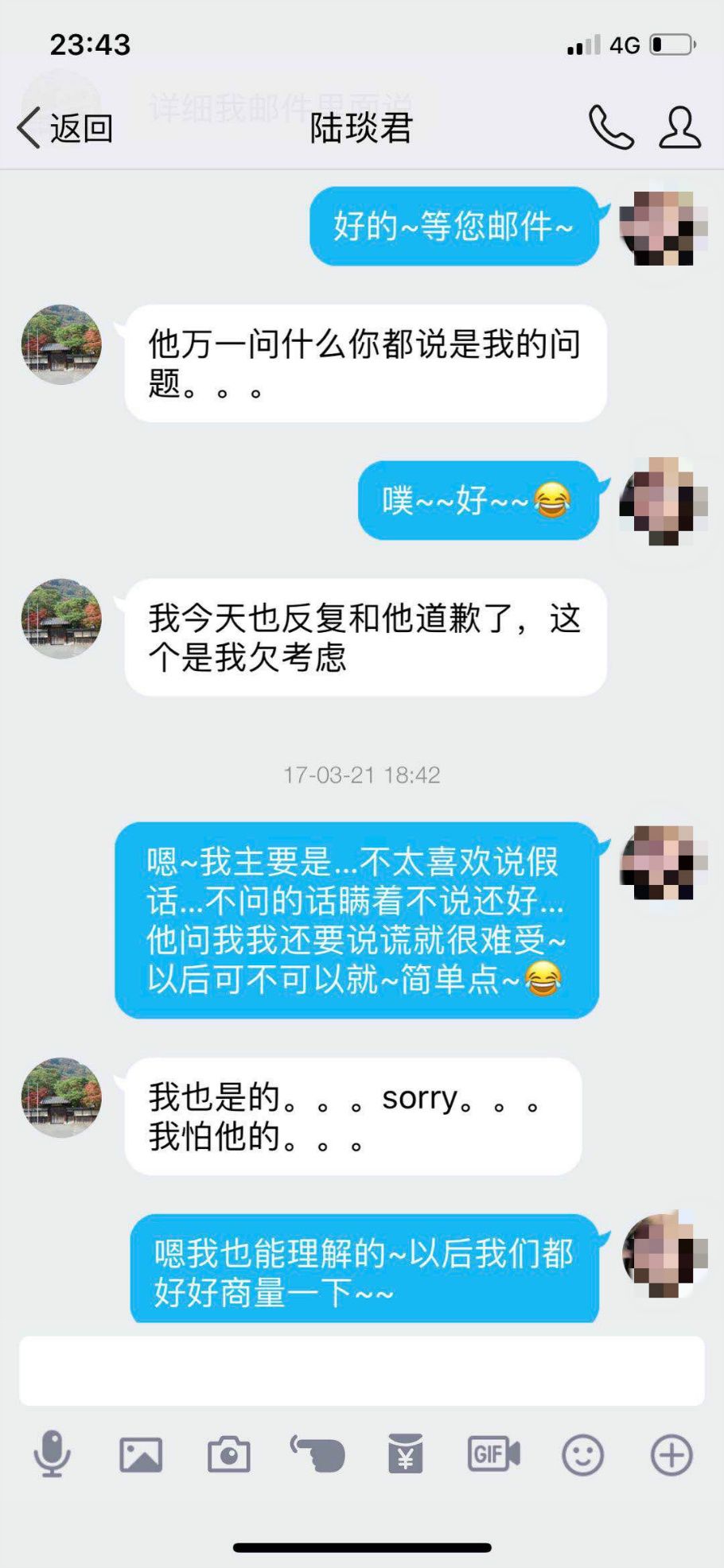Viewport: 724px width, 1568px height.
Task: Open the photo gallery picker icon
Action: click(x=141, y=1455)
